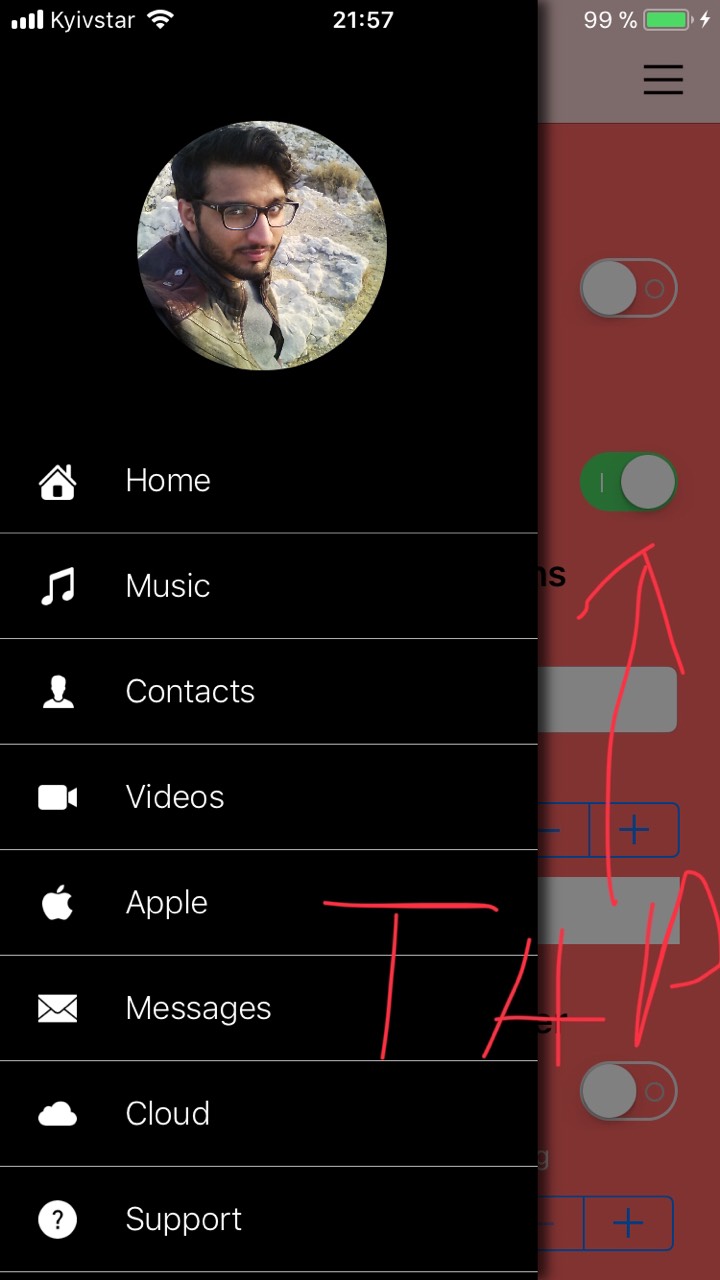Open the Music menu item

click(168, 586)
